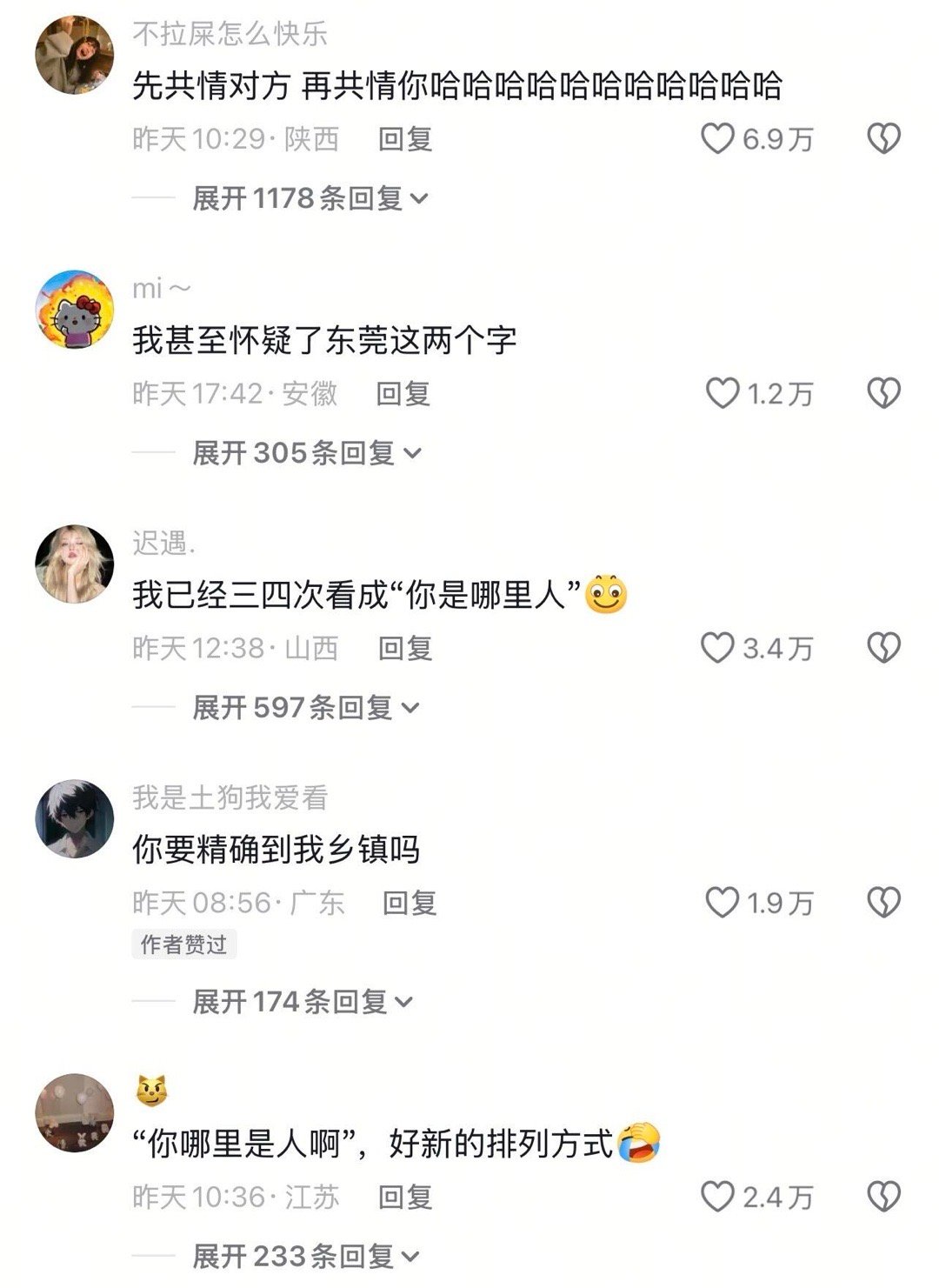Screen dimensions: 939x1288
Task: Click the dislike icon beside 1.2万 likes
Action: [883, 393]
